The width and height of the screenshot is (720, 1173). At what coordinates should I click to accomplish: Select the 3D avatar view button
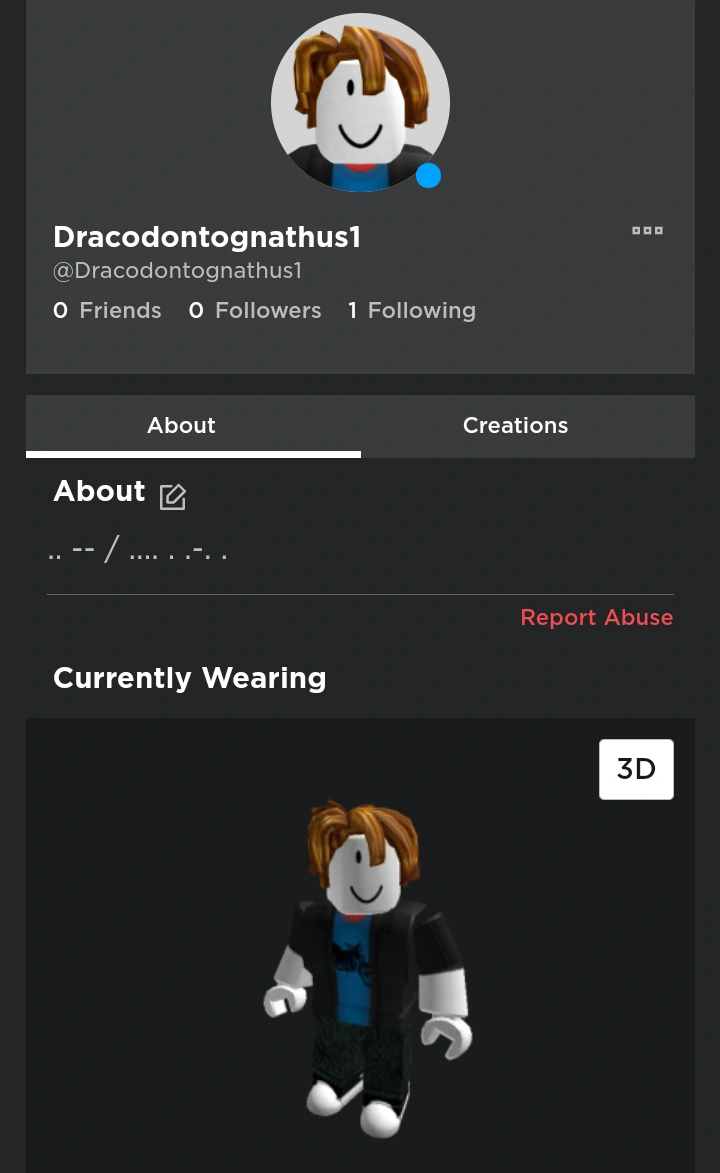pos(636,769)
